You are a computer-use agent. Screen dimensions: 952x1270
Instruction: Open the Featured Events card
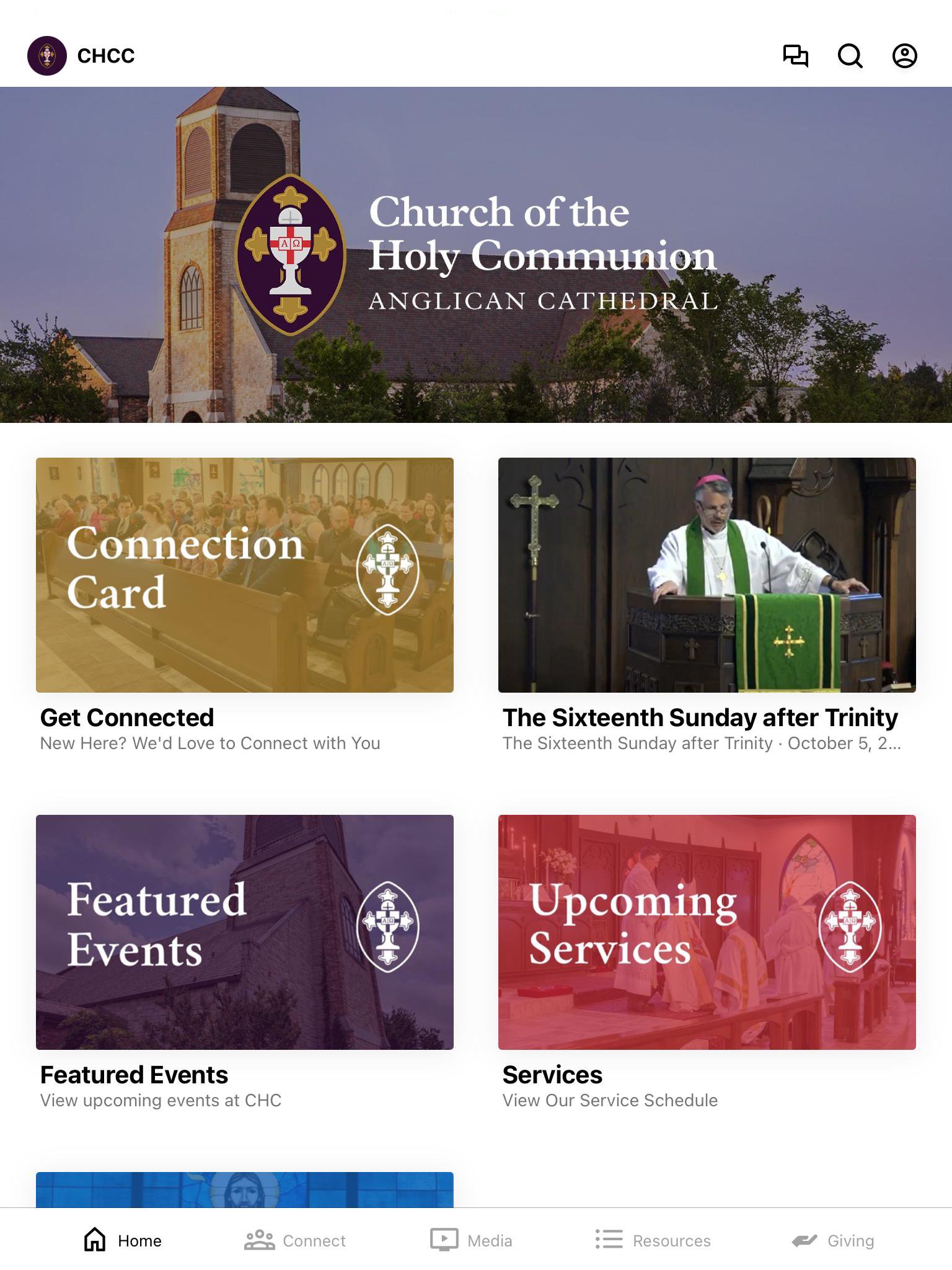[x=244, y=932]
